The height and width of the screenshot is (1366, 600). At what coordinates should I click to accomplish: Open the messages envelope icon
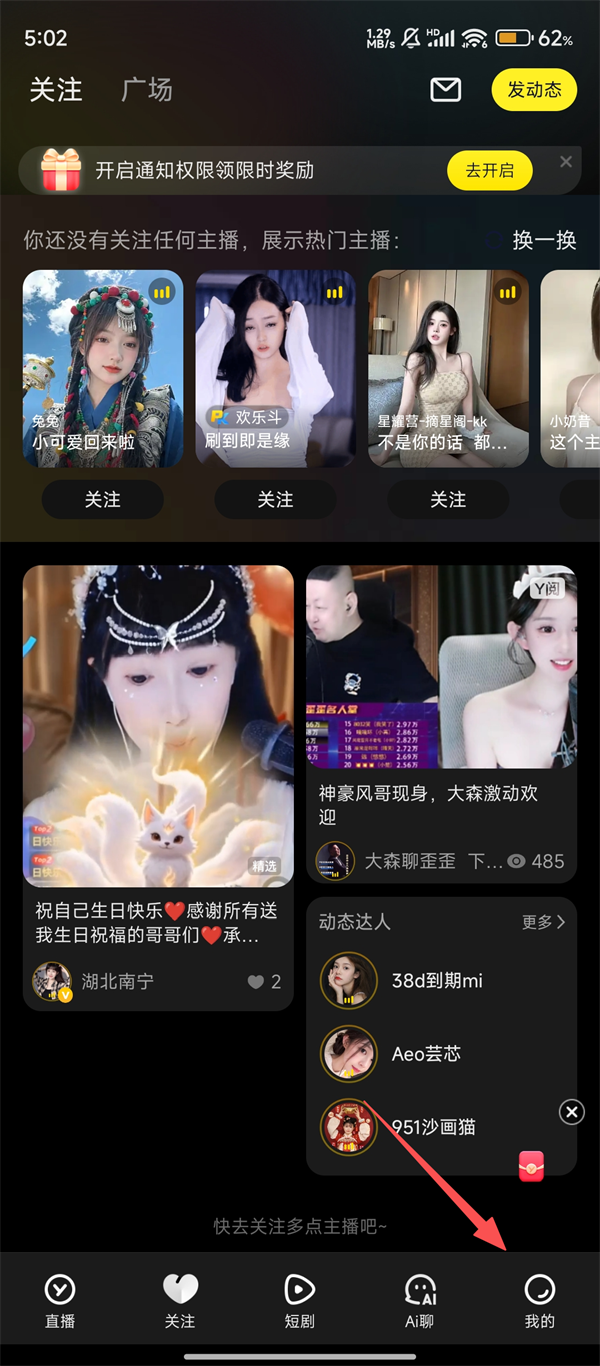point(445,90)
